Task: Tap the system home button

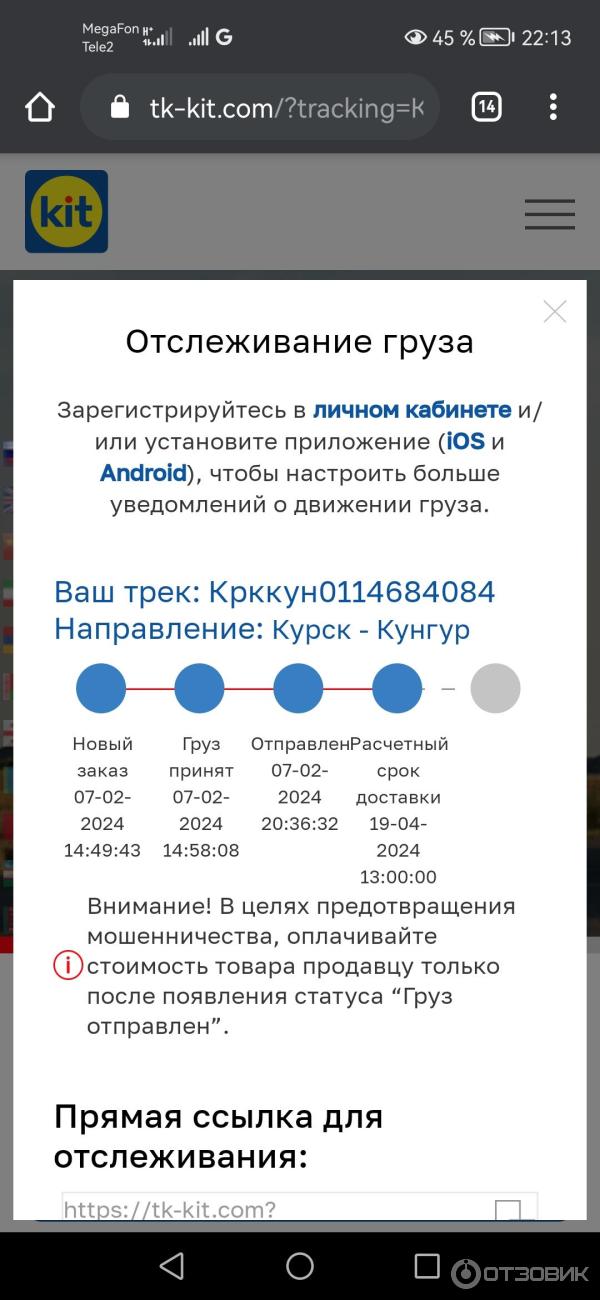Action: coord(300,1266)
